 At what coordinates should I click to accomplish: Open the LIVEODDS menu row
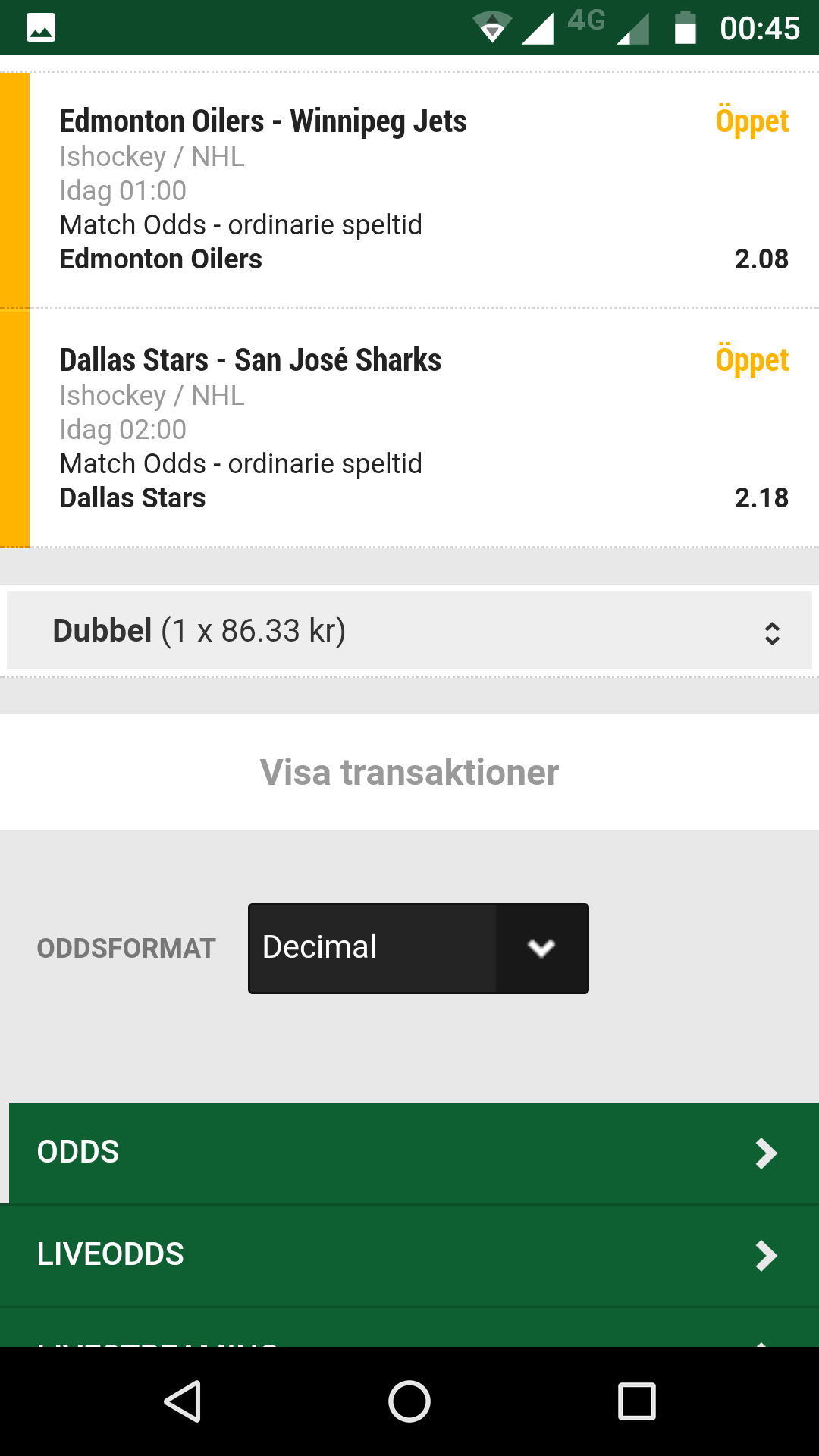pos(409,1255)
